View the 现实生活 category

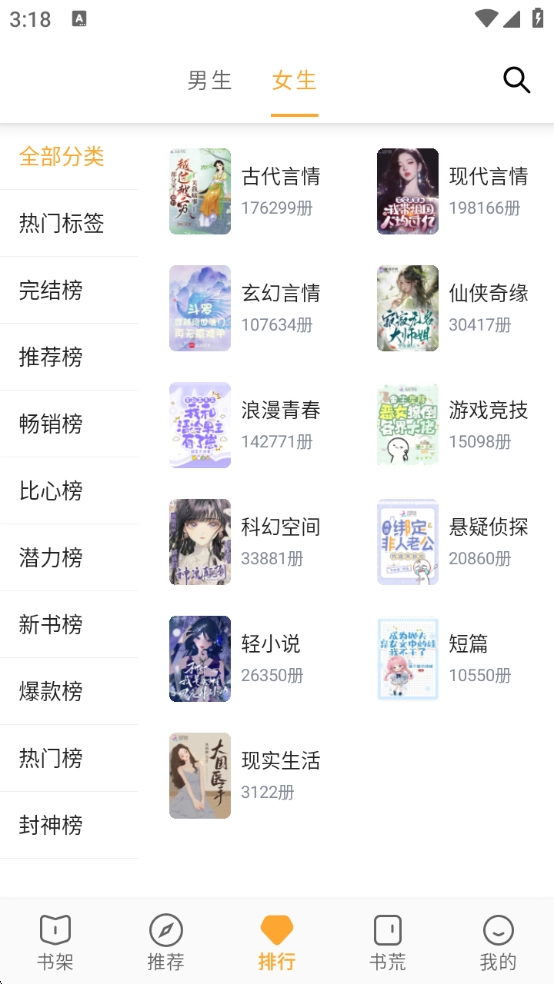coord(251,776)
